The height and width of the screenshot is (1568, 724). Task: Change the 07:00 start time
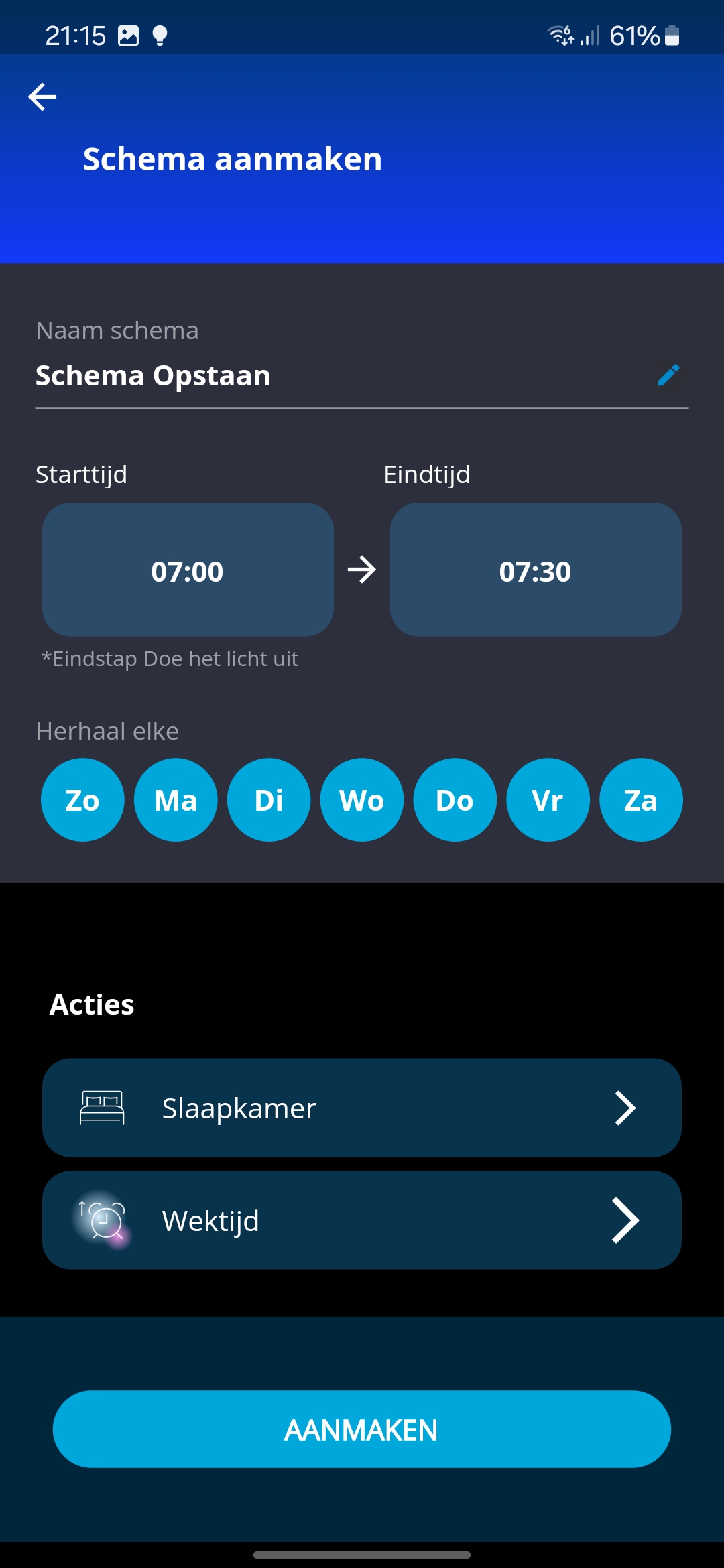tap(188, 570)
